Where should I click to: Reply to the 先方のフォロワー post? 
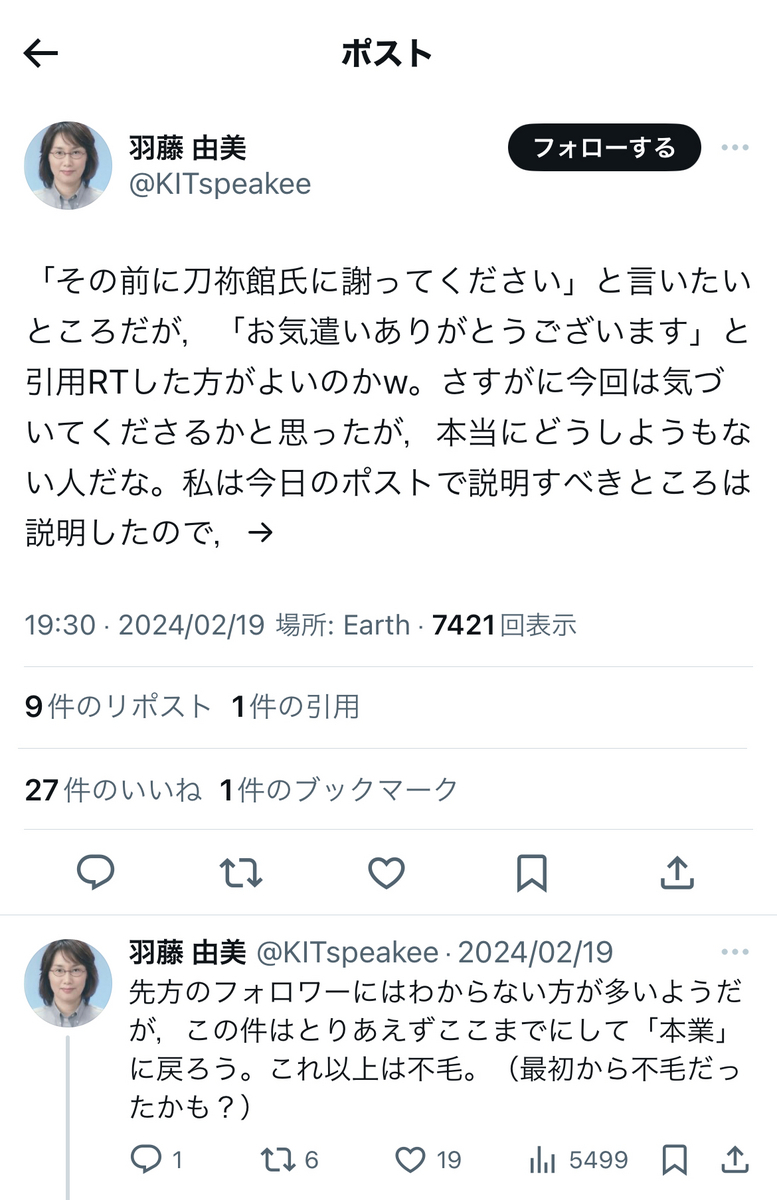point(146,1160)
